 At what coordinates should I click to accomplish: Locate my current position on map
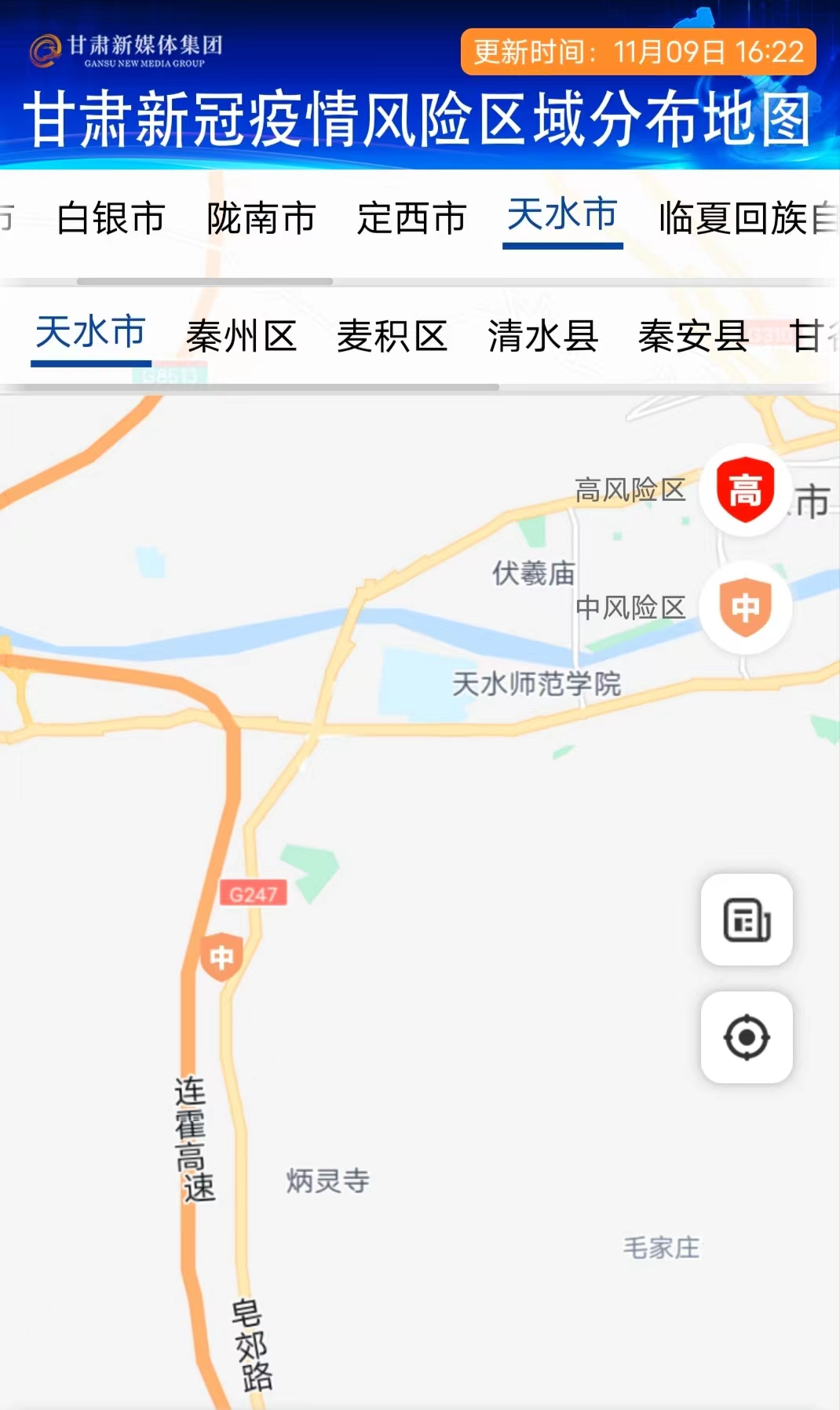746,1037
